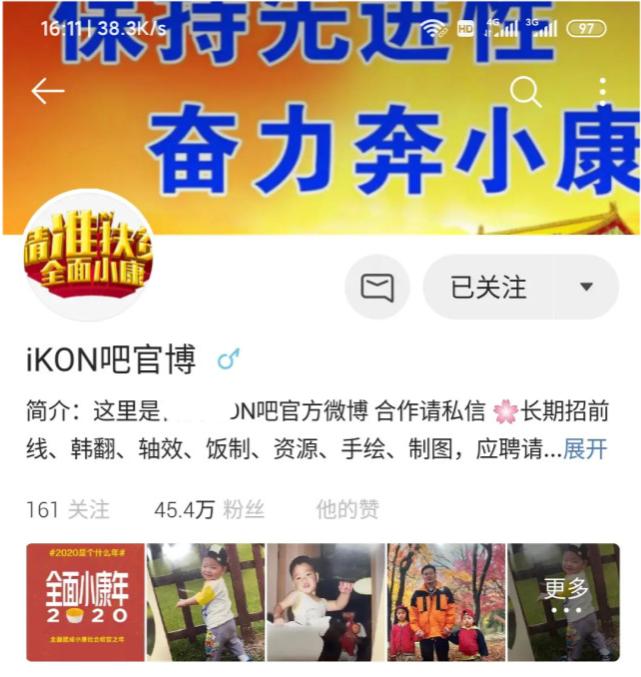Open 他的赞 likes

[347, 509]
